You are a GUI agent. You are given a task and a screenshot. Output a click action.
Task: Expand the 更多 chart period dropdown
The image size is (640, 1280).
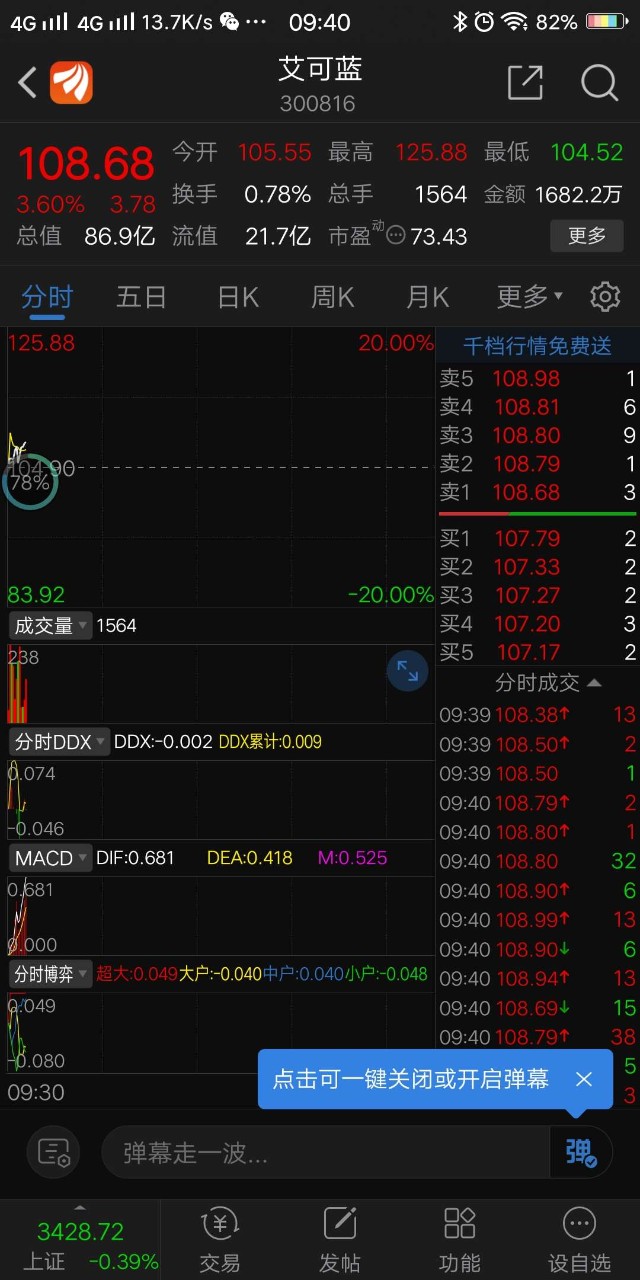[529, 297]
